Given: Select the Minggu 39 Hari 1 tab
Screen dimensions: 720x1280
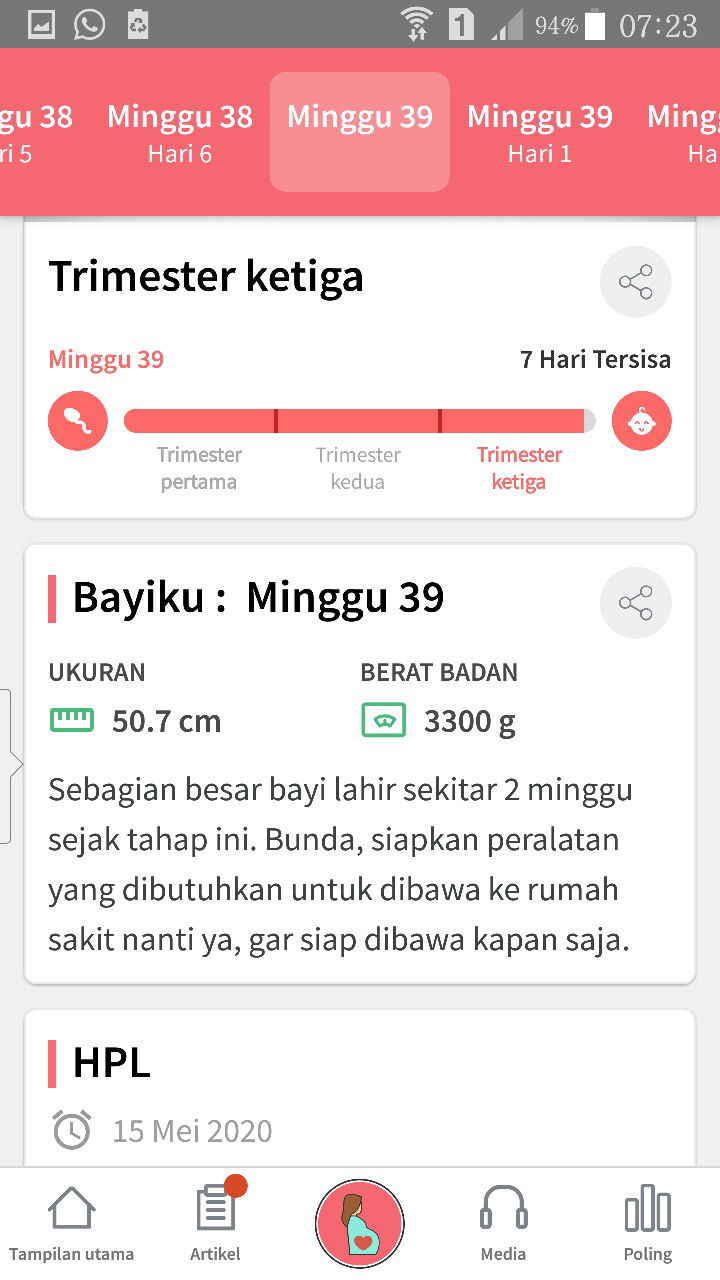Looking at the screenshot, I should [x=540, y=131].
